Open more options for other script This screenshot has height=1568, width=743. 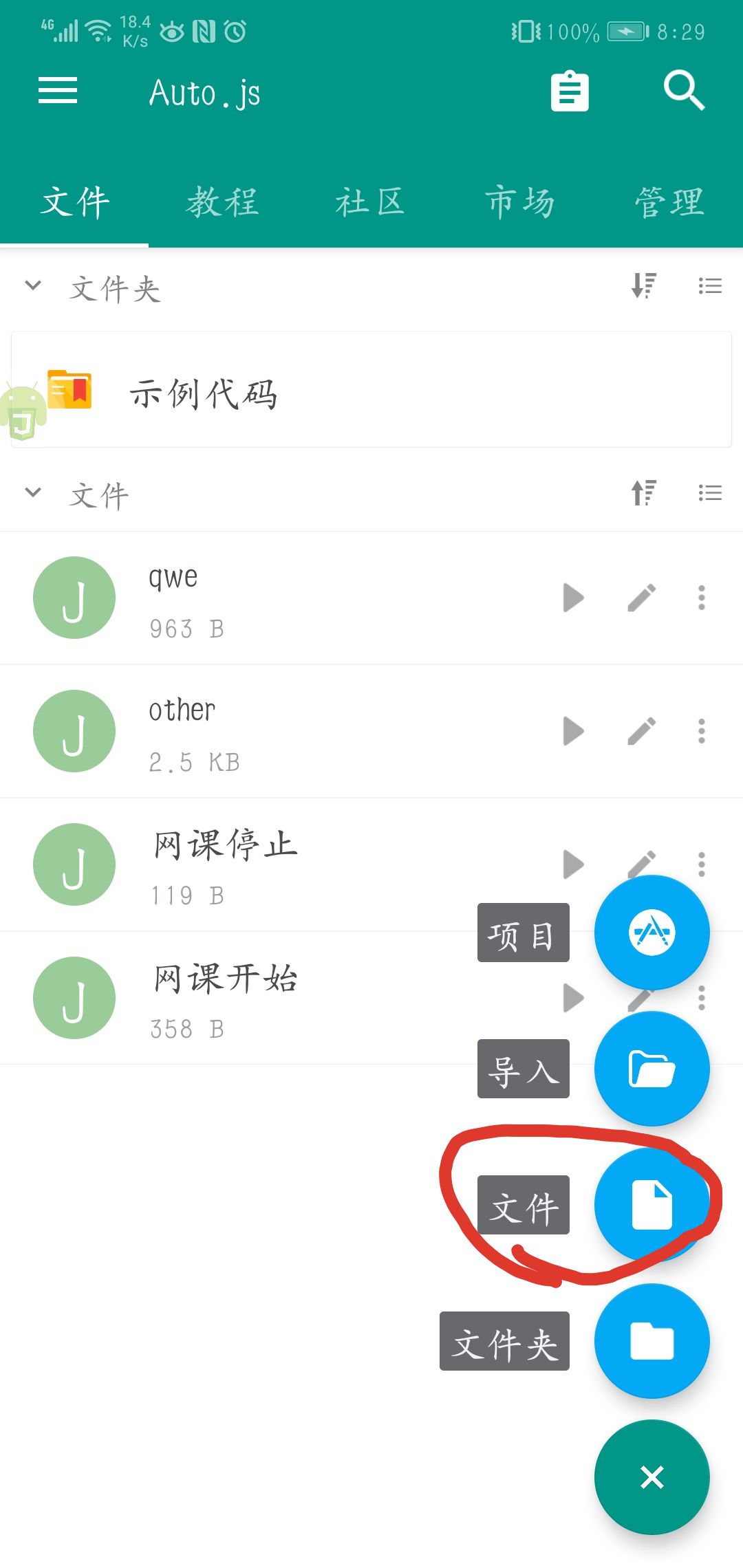tap(702, 731)
